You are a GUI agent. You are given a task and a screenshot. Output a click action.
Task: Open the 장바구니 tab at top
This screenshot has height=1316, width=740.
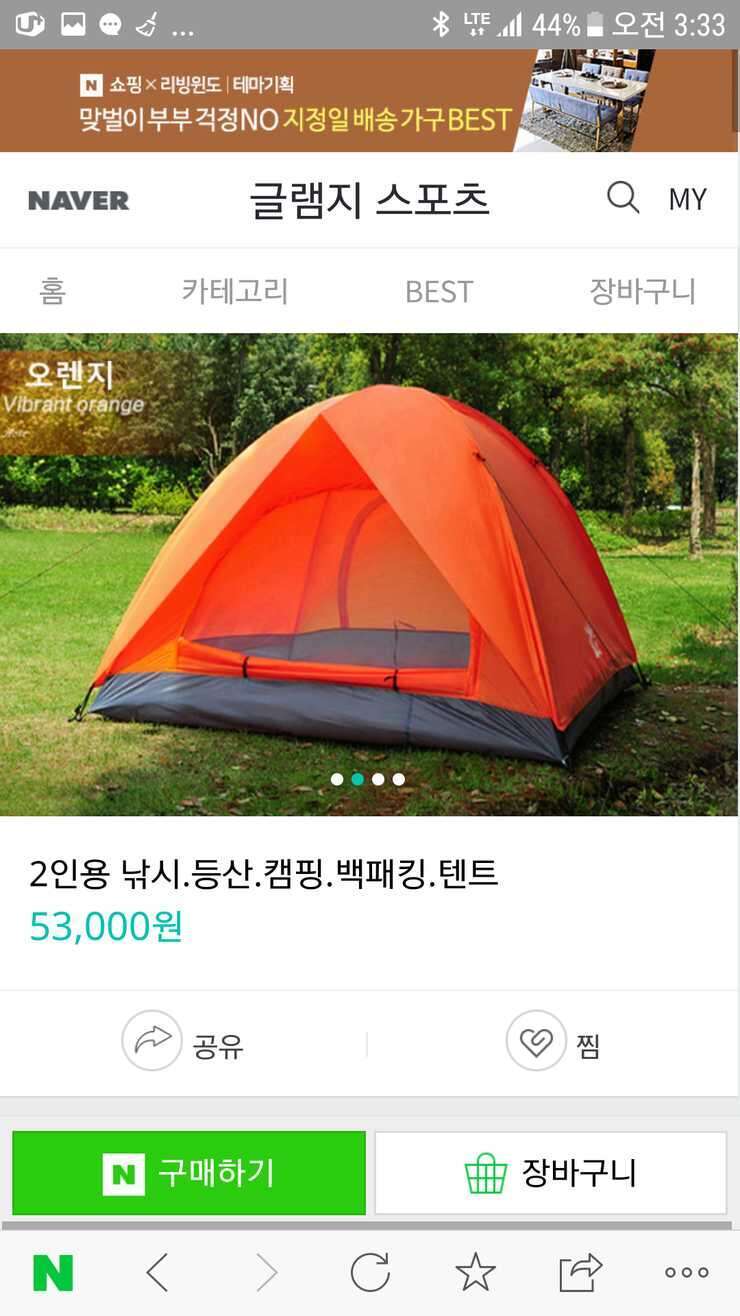pos(642,291)
